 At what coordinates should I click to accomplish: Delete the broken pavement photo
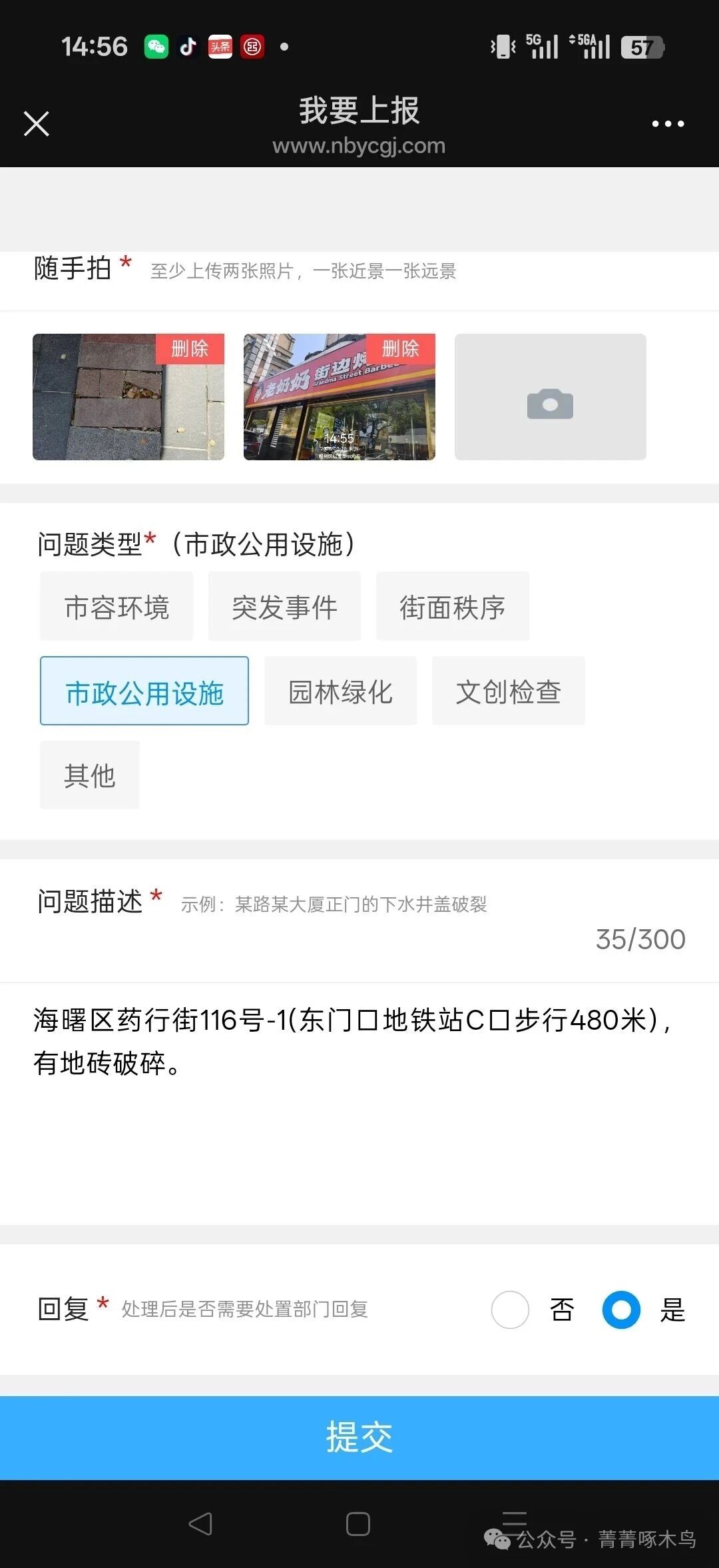pyautogui.click(x=190, y=348)
